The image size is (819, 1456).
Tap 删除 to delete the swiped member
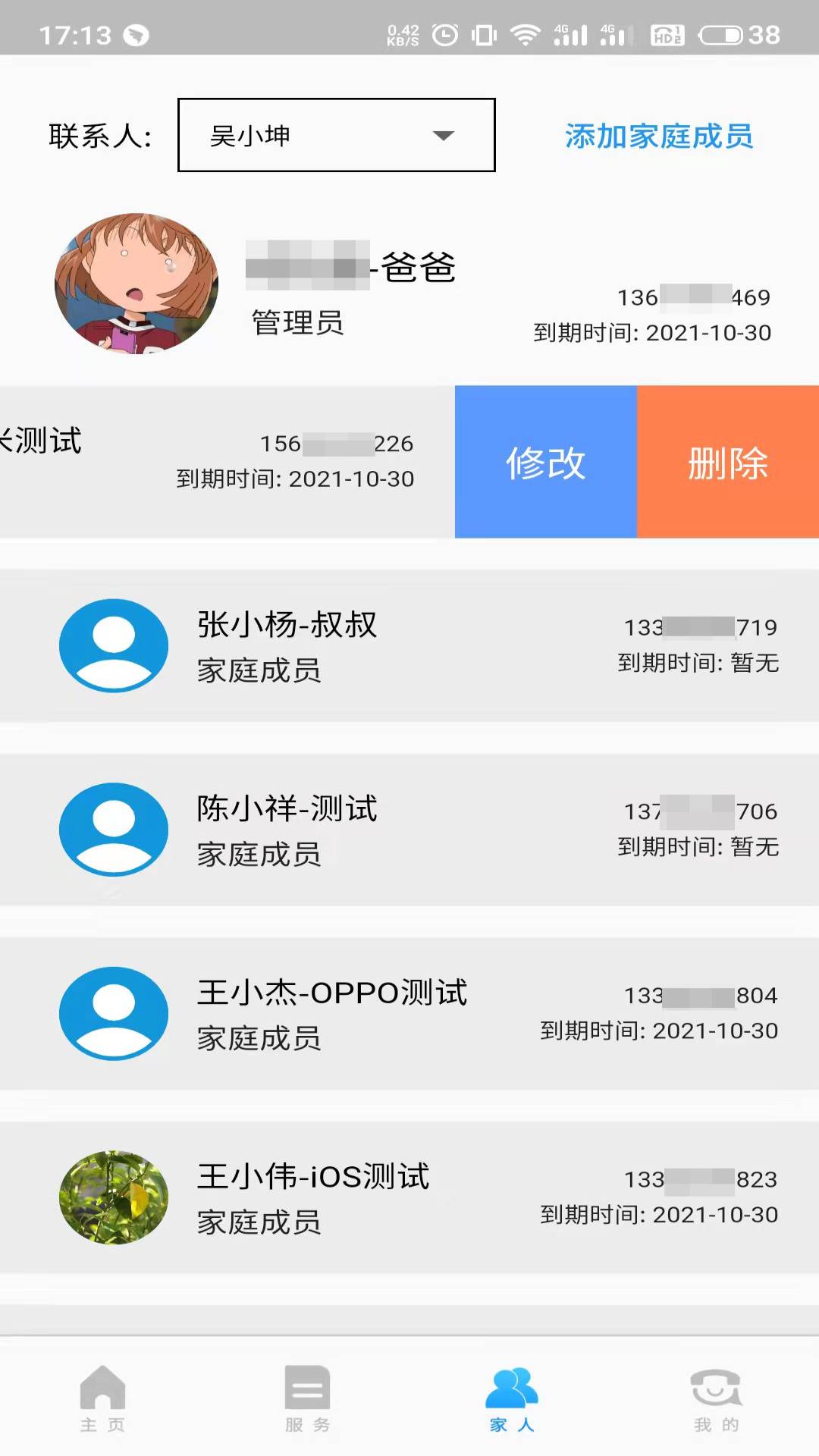[727, 462]
